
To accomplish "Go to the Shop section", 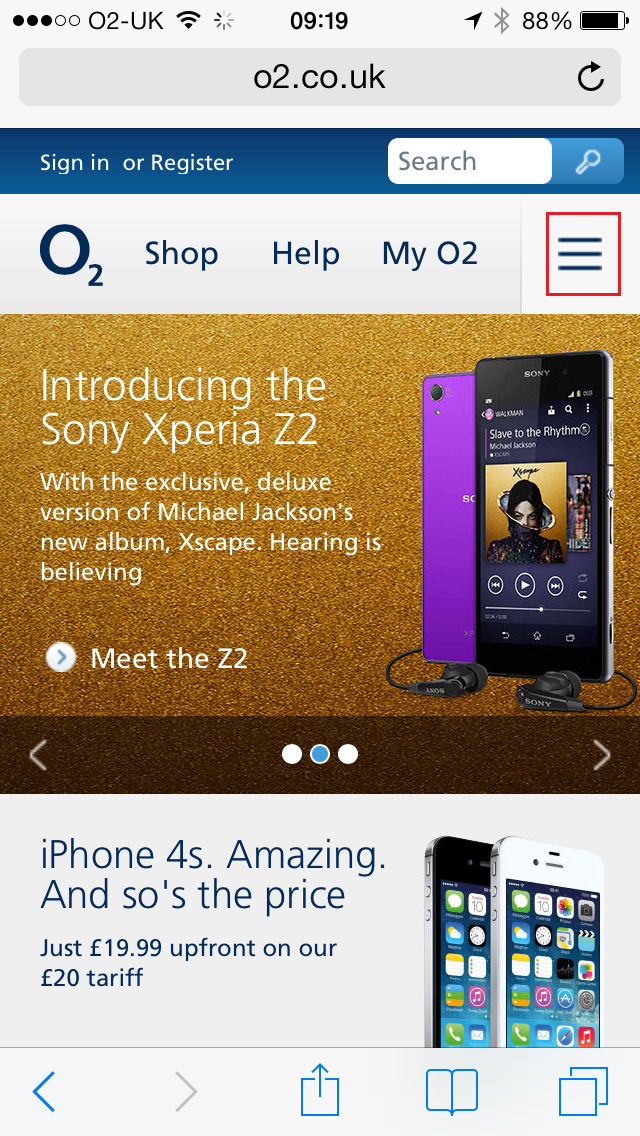I will 181,254.
